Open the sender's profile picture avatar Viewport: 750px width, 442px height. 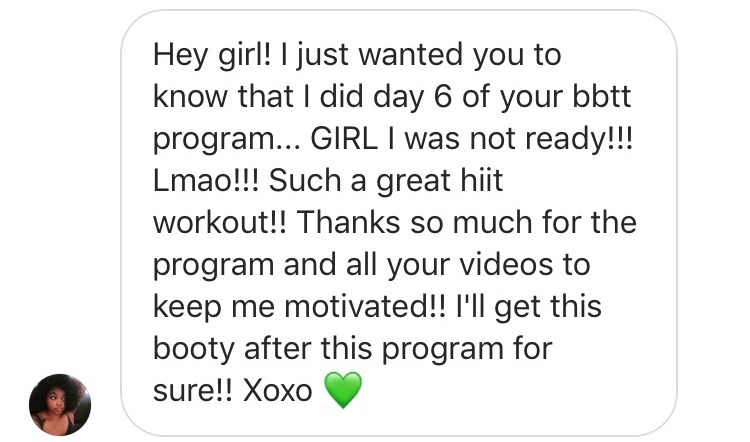[x=59, y=404]
